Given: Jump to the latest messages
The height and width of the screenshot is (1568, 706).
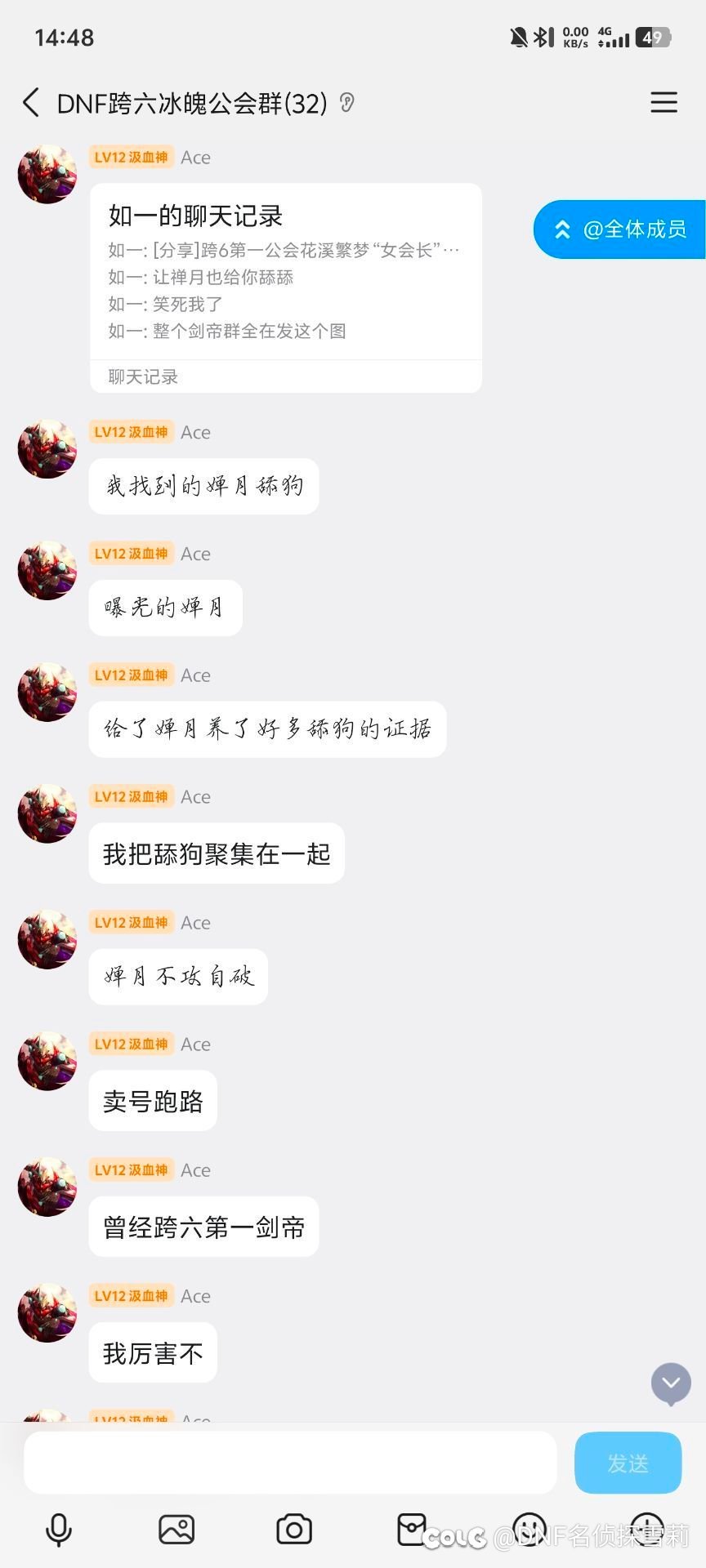Looking at the screenshot, I should point(671,1383).
